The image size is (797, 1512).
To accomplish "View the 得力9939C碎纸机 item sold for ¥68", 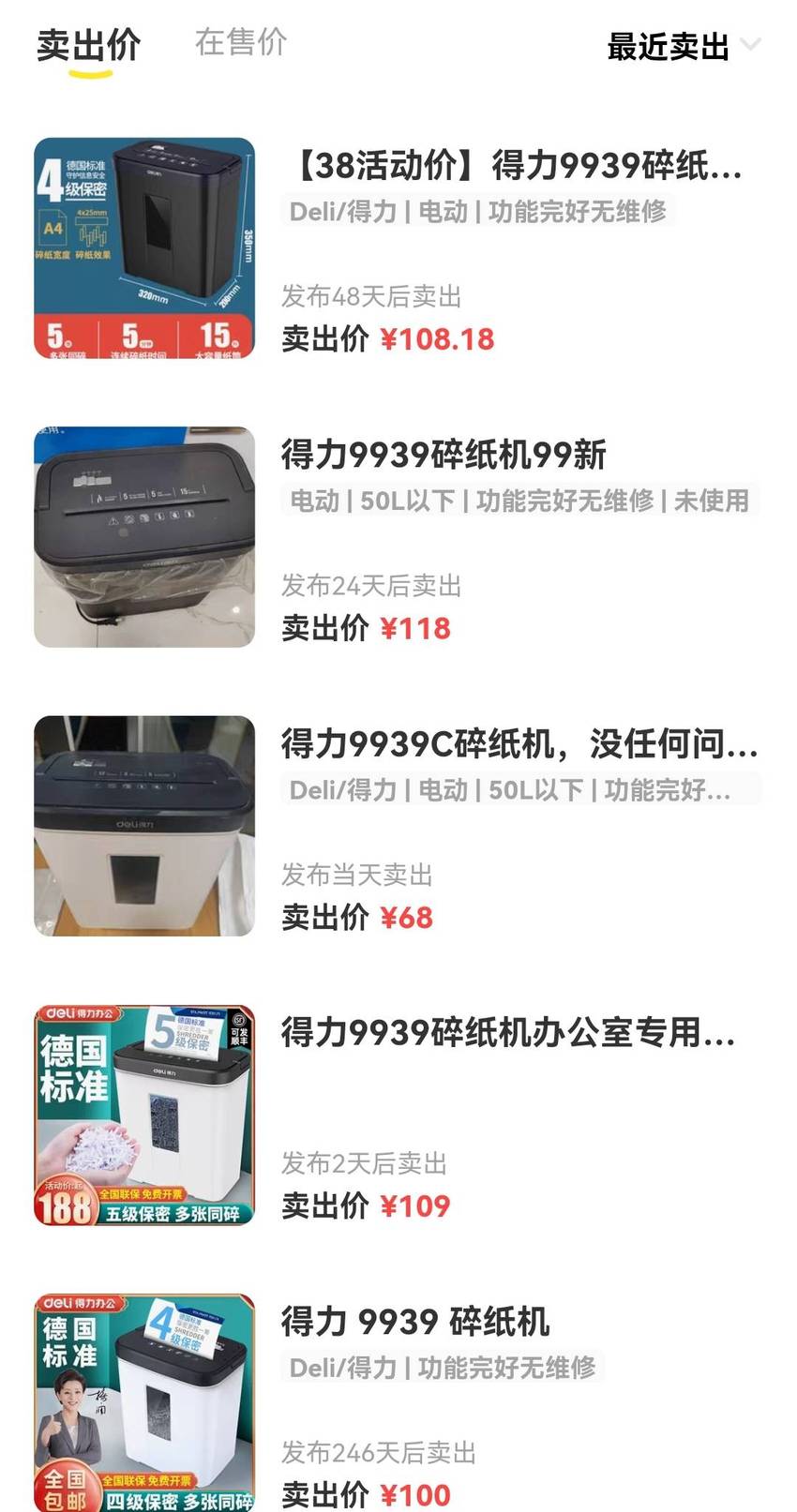I will 398,826.
